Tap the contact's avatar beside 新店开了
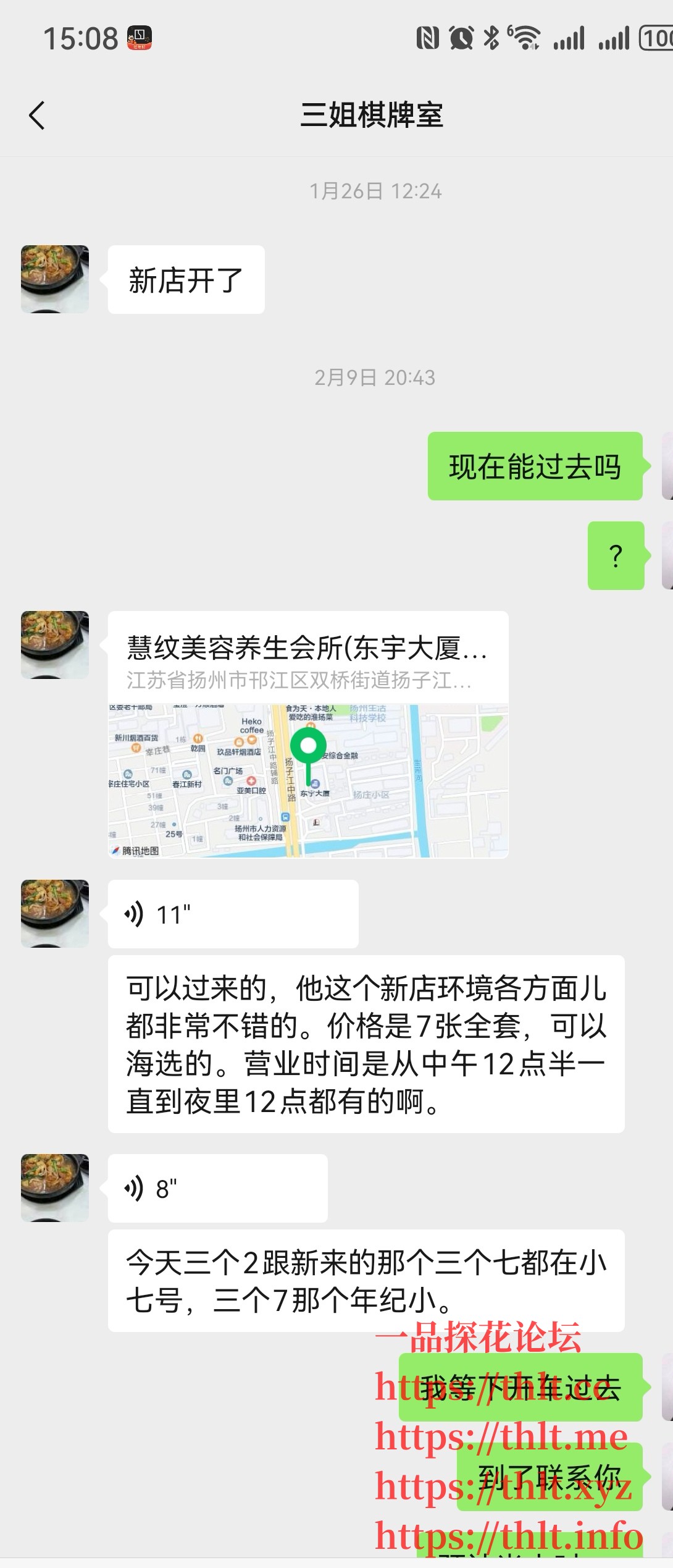 (56, 279)
